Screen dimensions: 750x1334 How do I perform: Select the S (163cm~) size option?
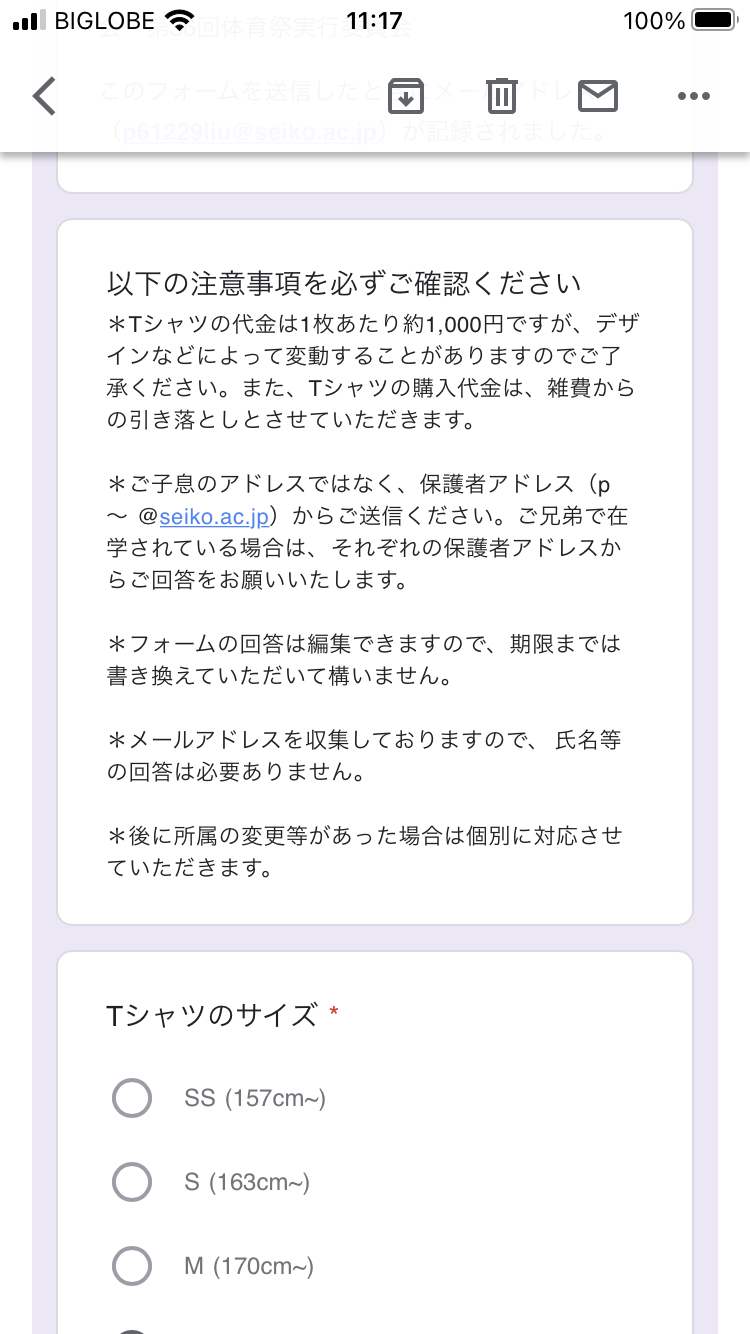click(132, 1181)
